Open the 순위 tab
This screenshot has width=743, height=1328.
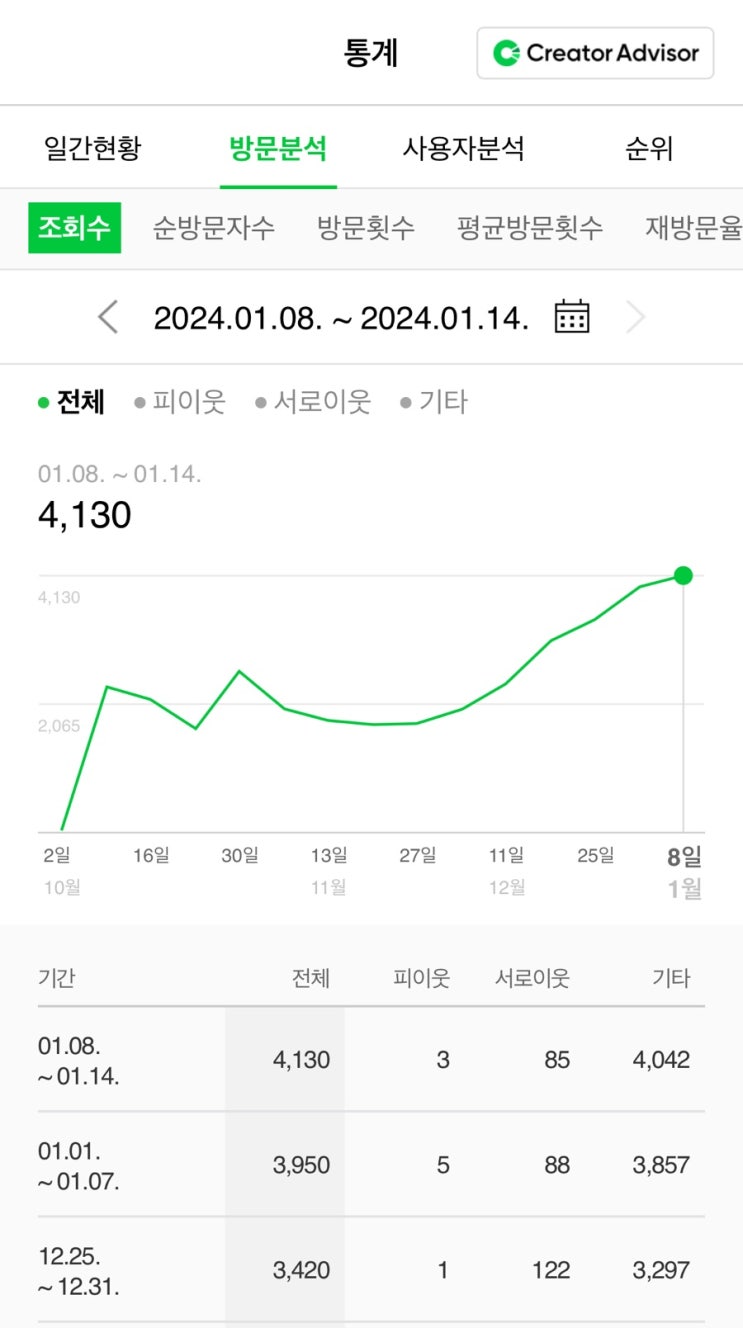tap(649, 149)
